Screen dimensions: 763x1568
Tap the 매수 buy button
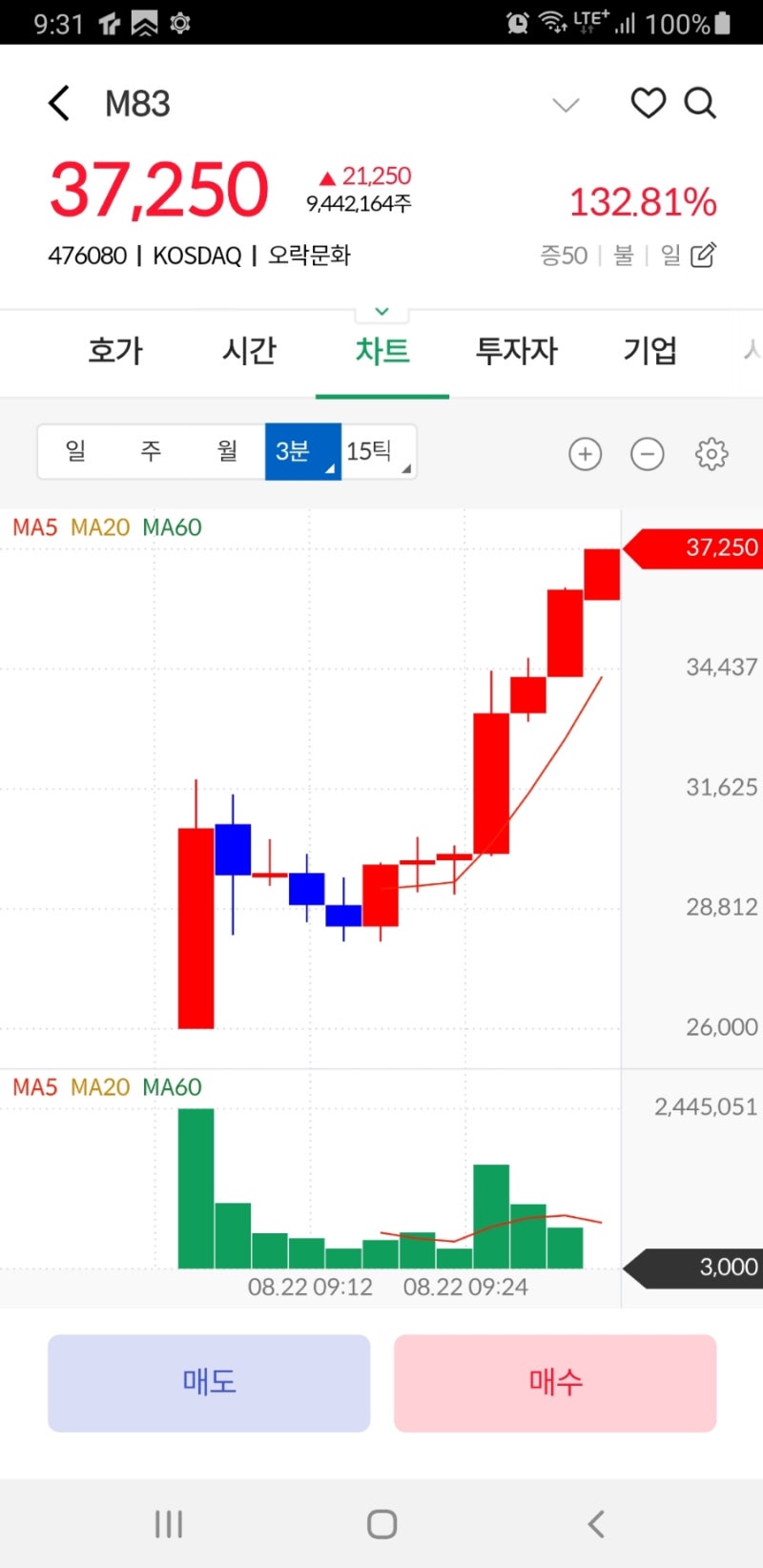click(x=555, y=1382)
